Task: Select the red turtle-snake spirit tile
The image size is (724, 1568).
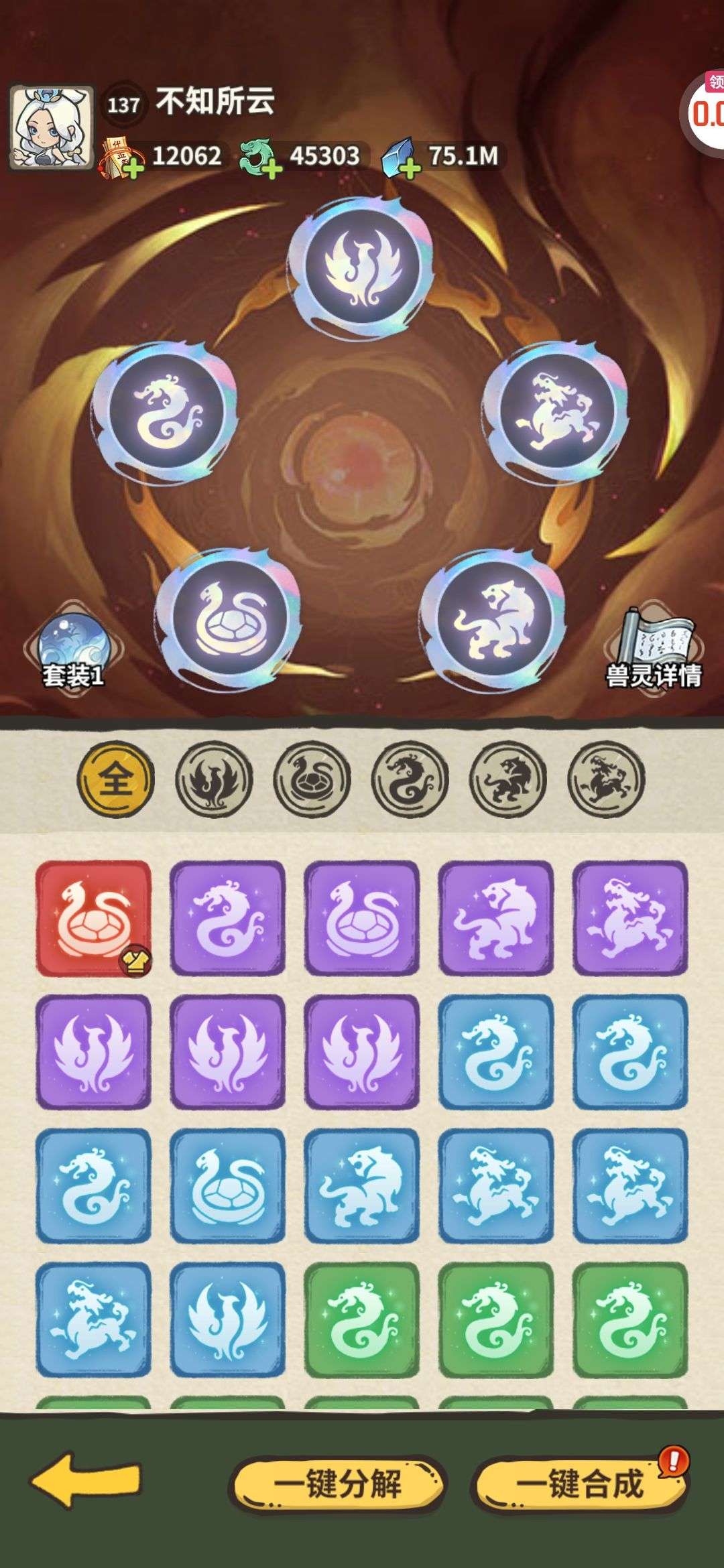Action: (93, 918)
